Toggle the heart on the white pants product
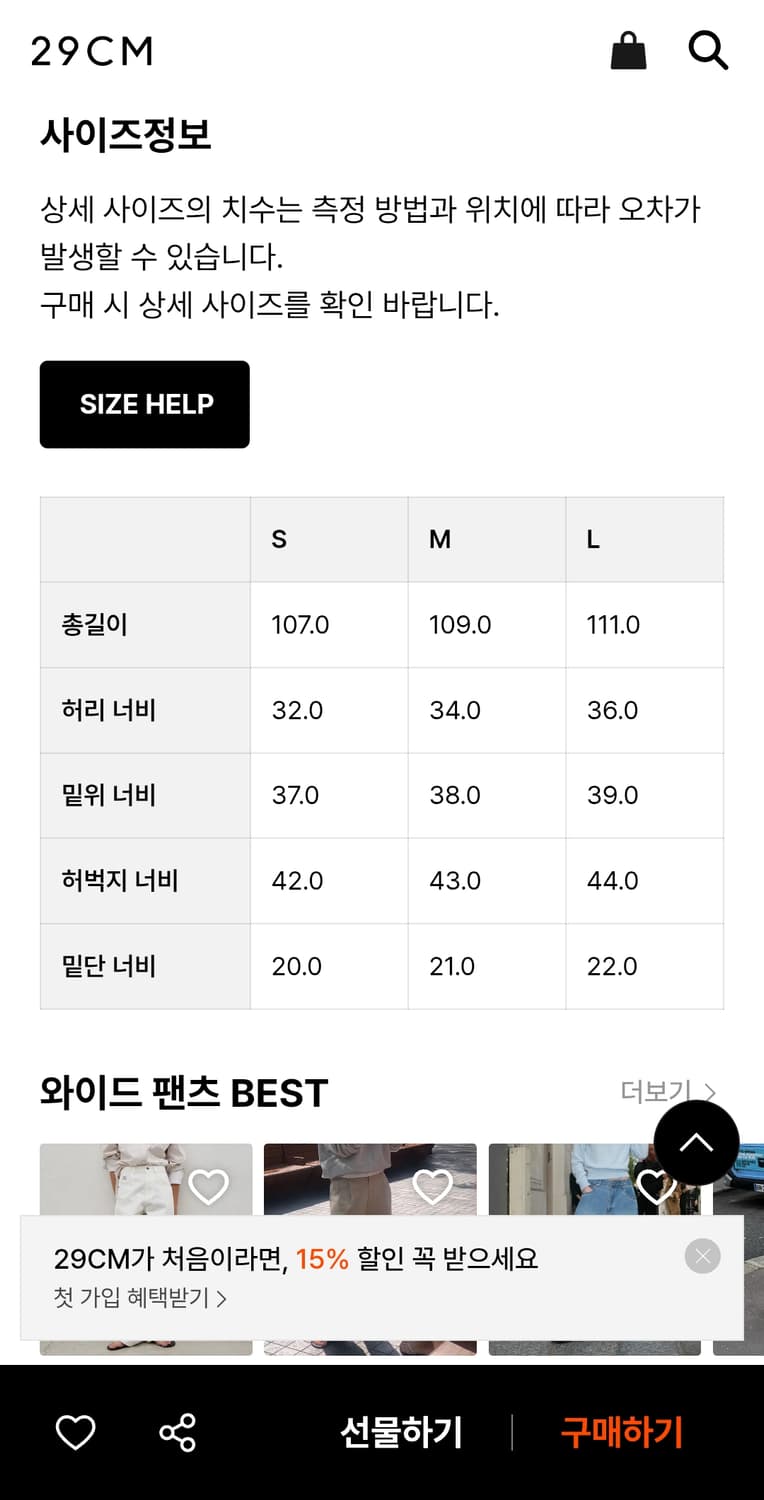Viewport: 764px width, 1500px height. coord(209,1188)
